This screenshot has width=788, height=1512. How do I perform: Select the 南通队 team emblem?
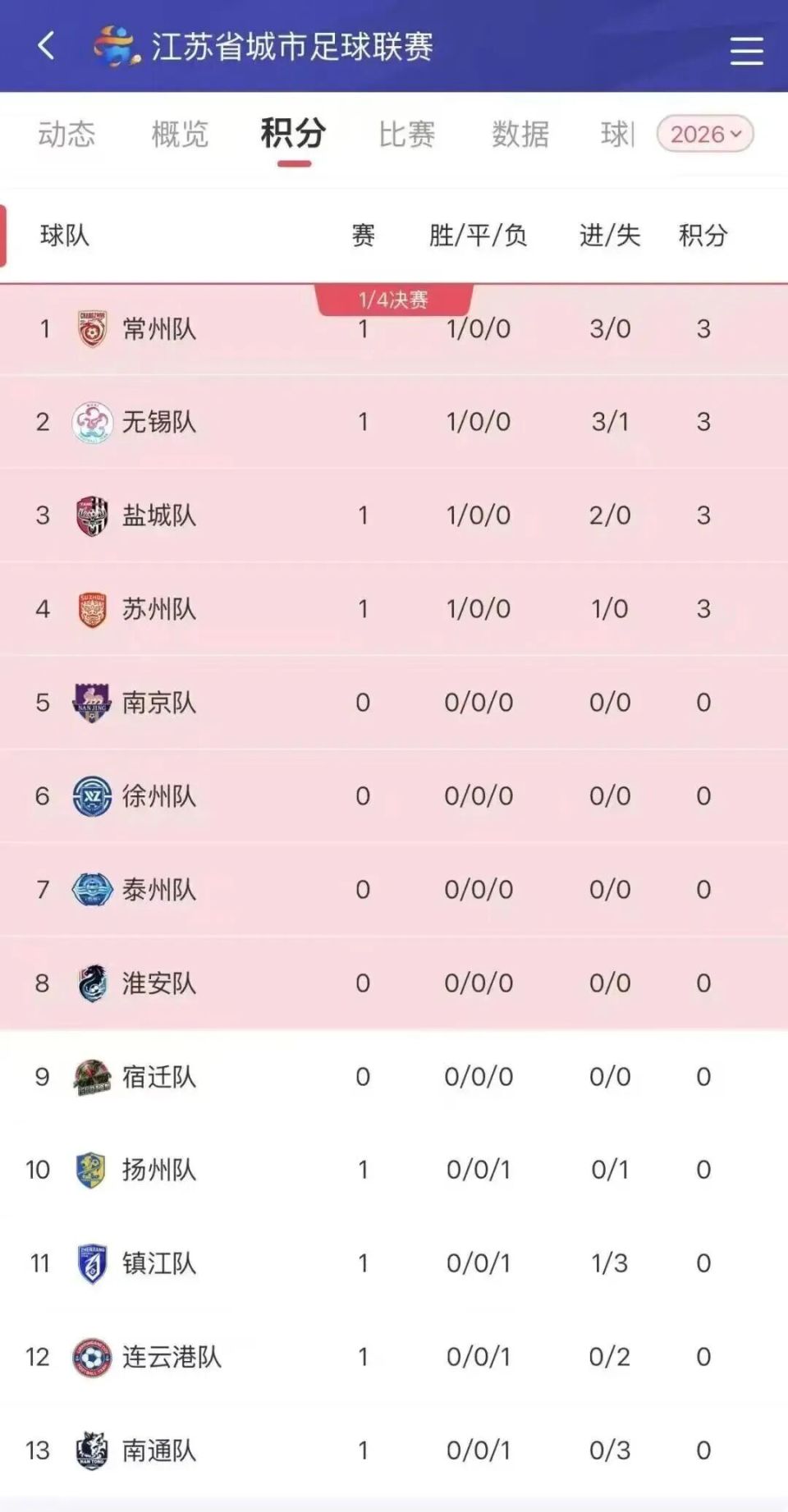[x=93, y=1450]
